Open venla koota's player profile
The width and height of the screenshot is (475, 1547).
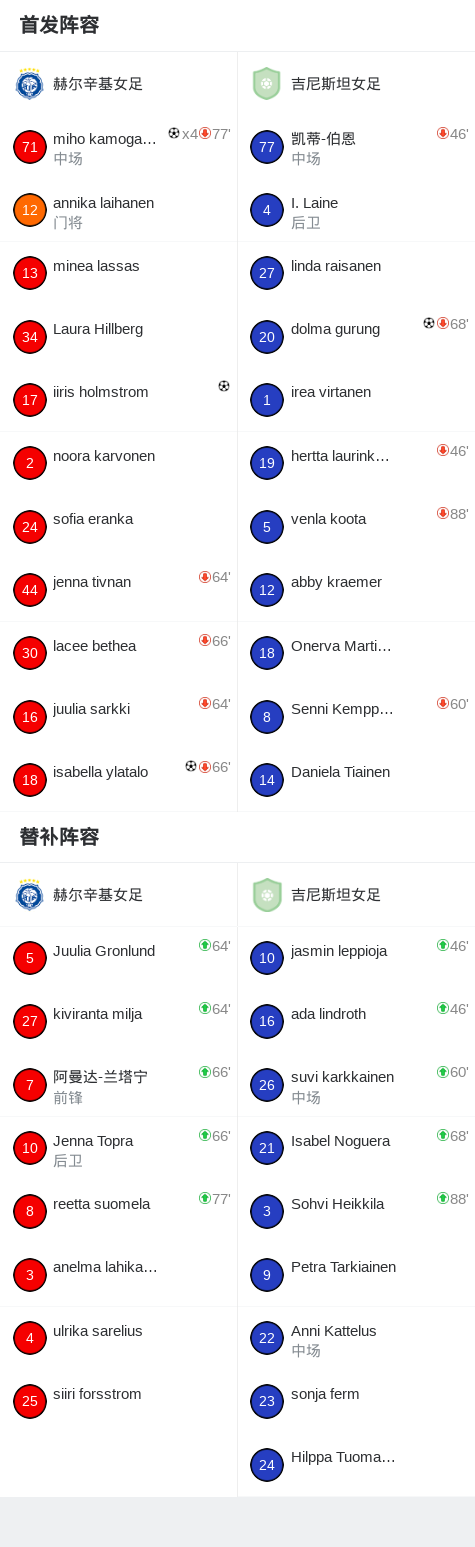356,527
